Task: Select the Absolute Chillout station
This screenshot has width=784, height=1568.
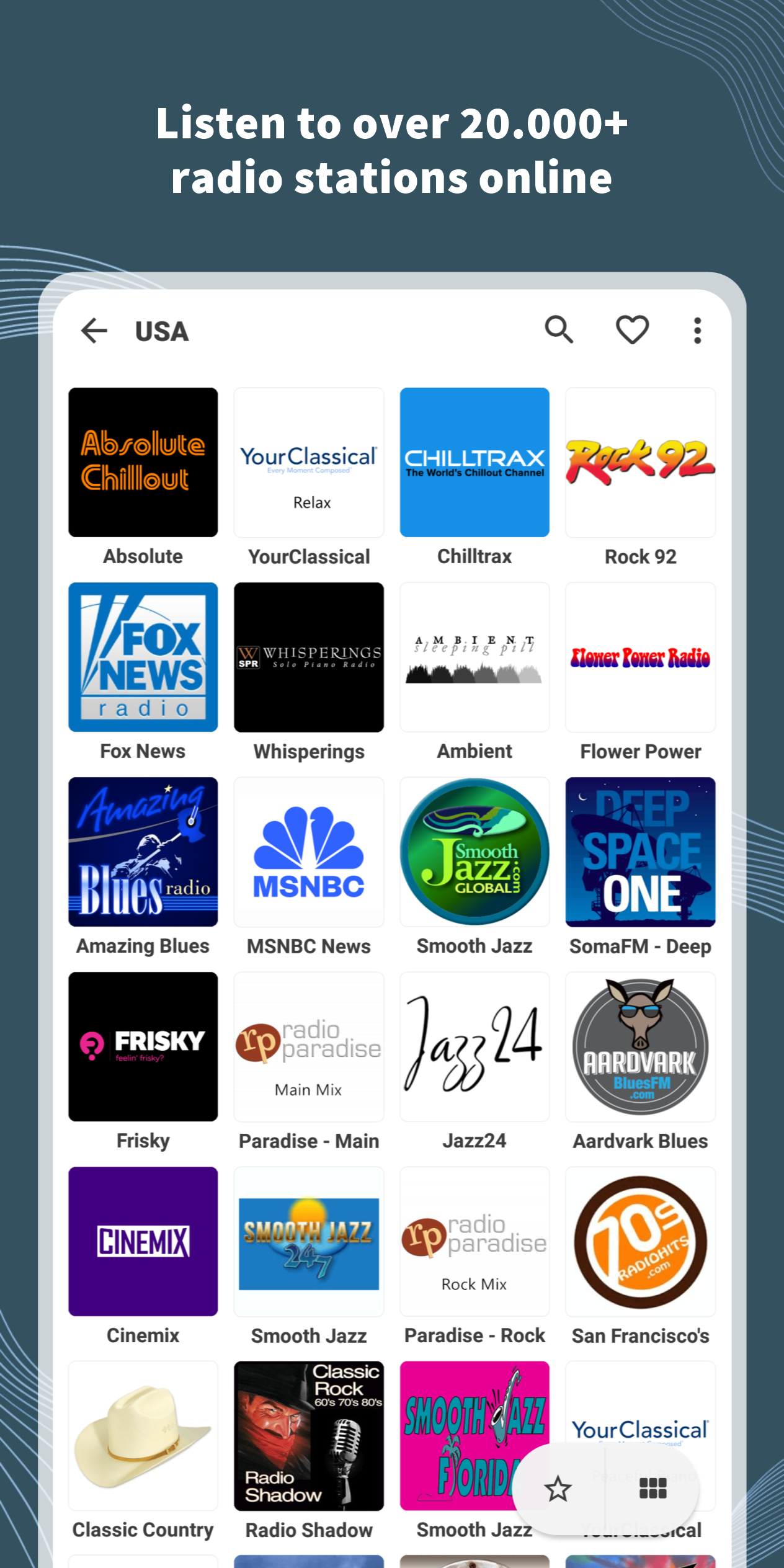Action: pyautogui.click(x=143, y=462)
